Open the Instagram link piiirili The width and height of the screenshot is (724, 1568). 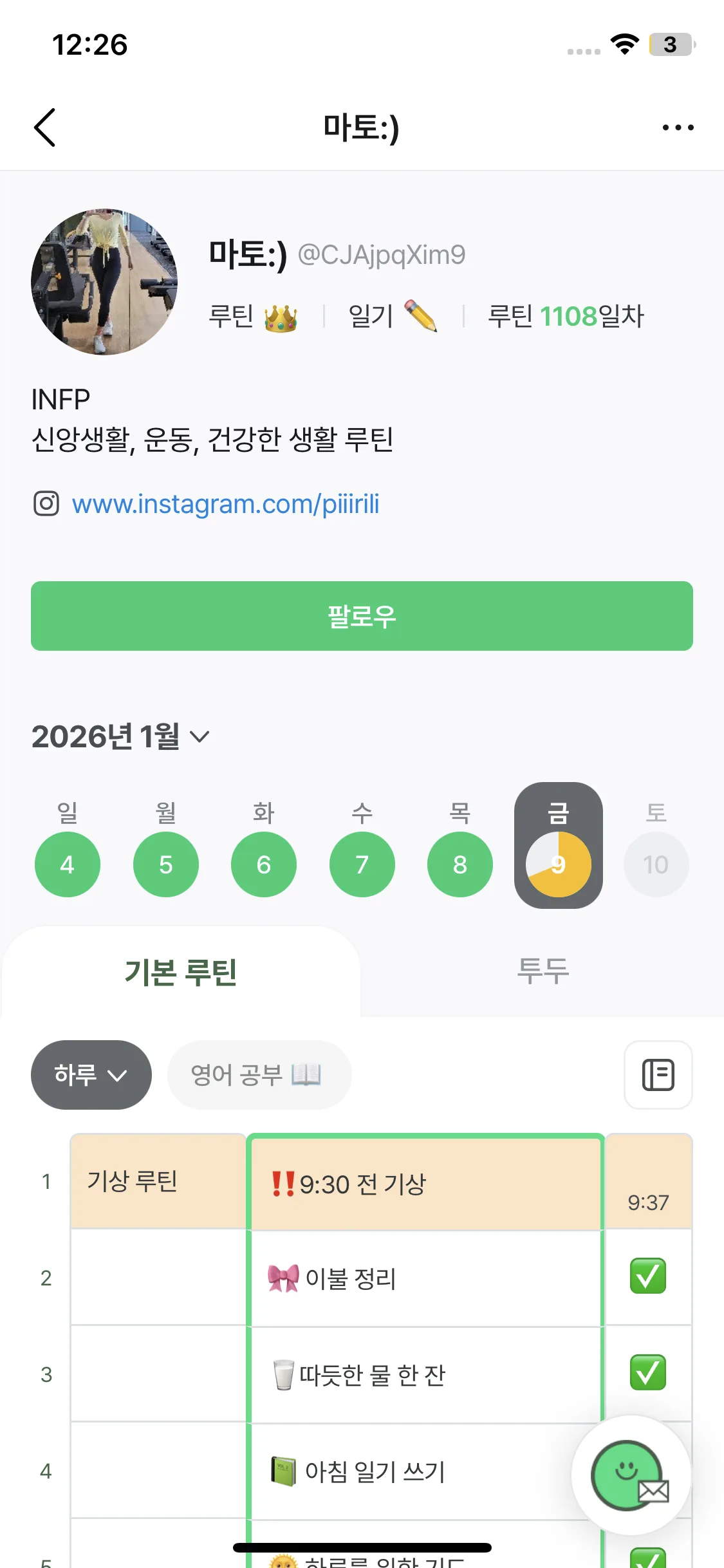click(225, 504)
